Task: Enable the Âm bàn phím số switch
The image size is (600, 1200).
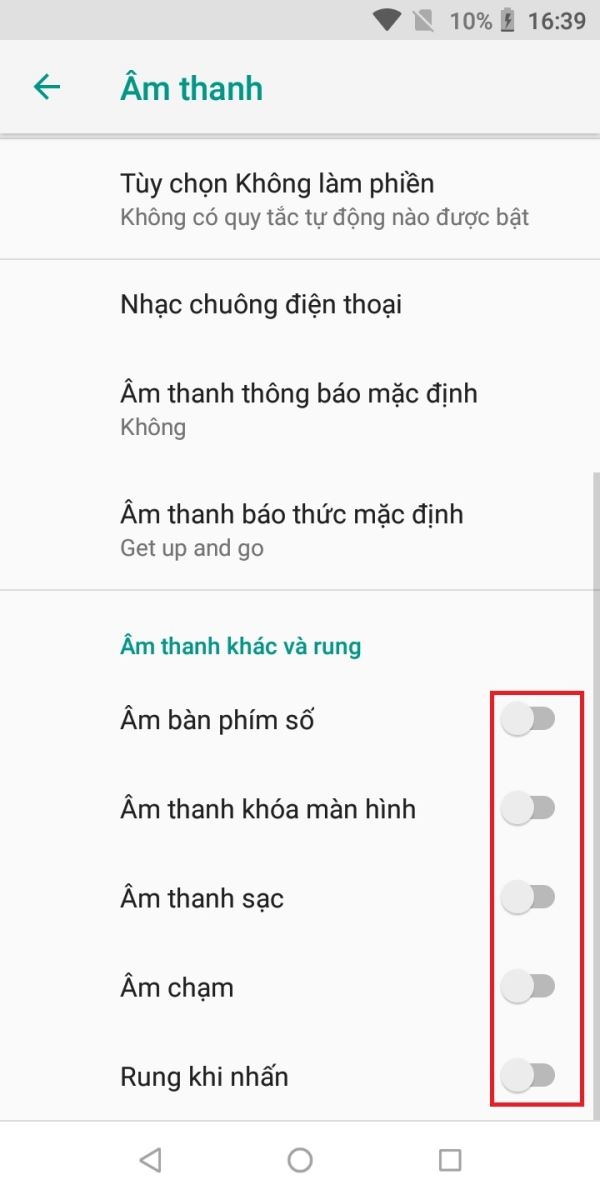Action: (528, 718)
